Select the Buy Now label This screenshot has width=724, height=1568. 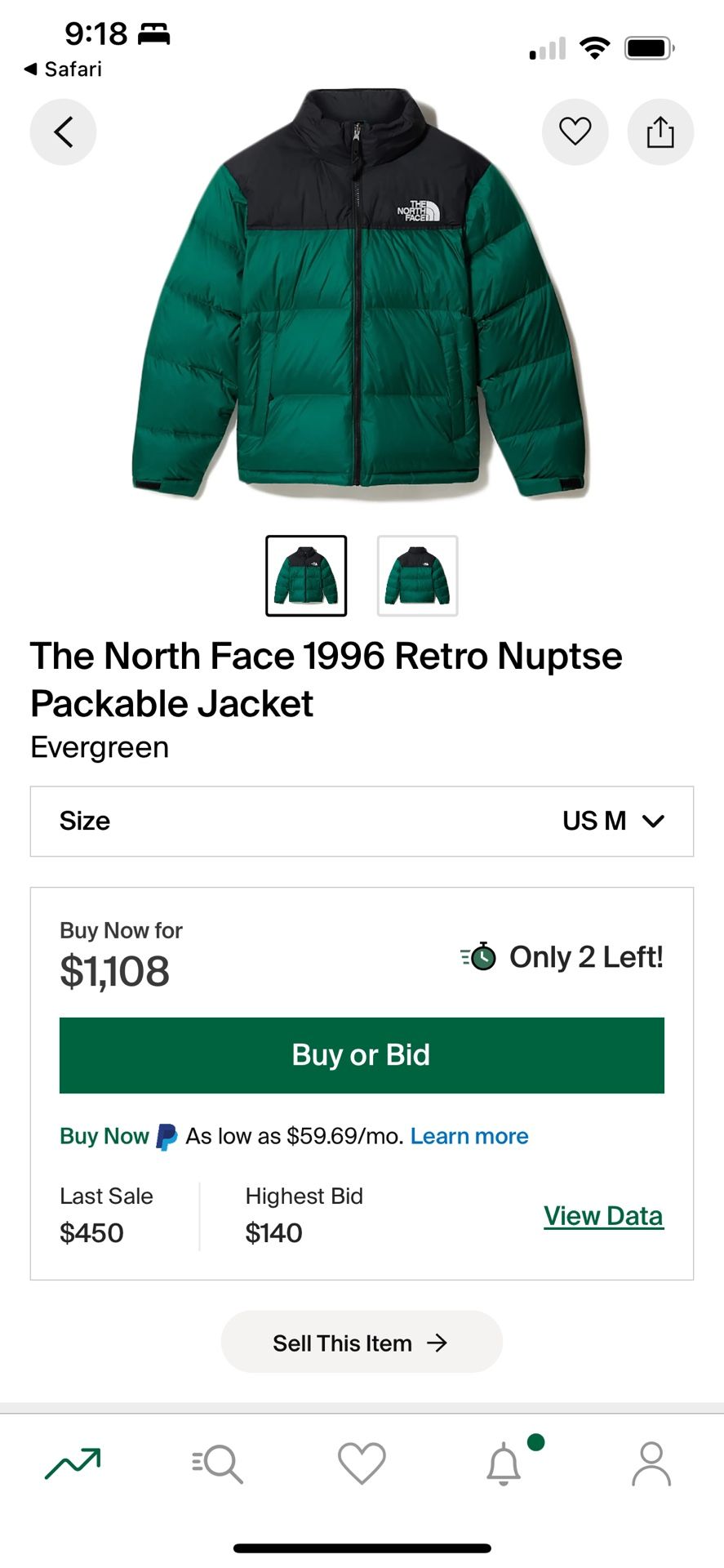[104, 1135]
